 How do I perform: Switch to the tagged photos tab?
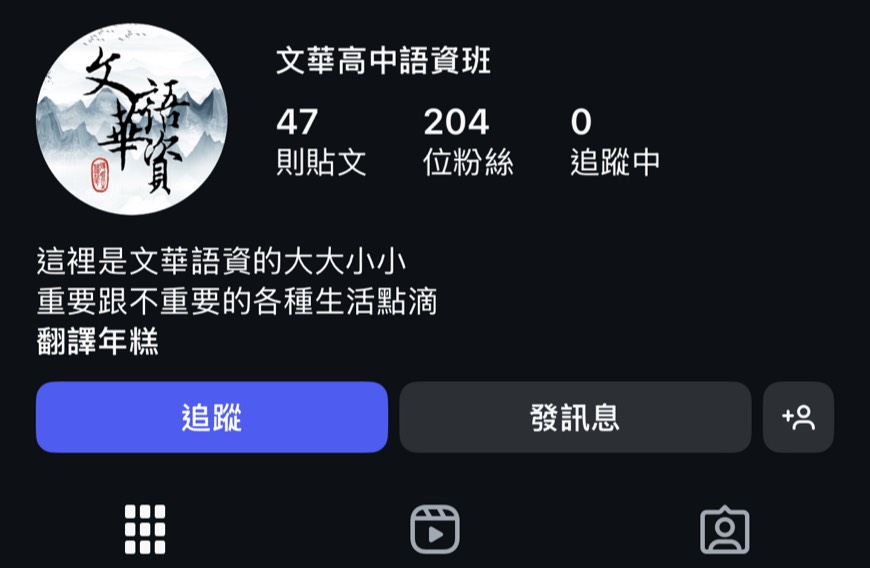pos(725,529)
